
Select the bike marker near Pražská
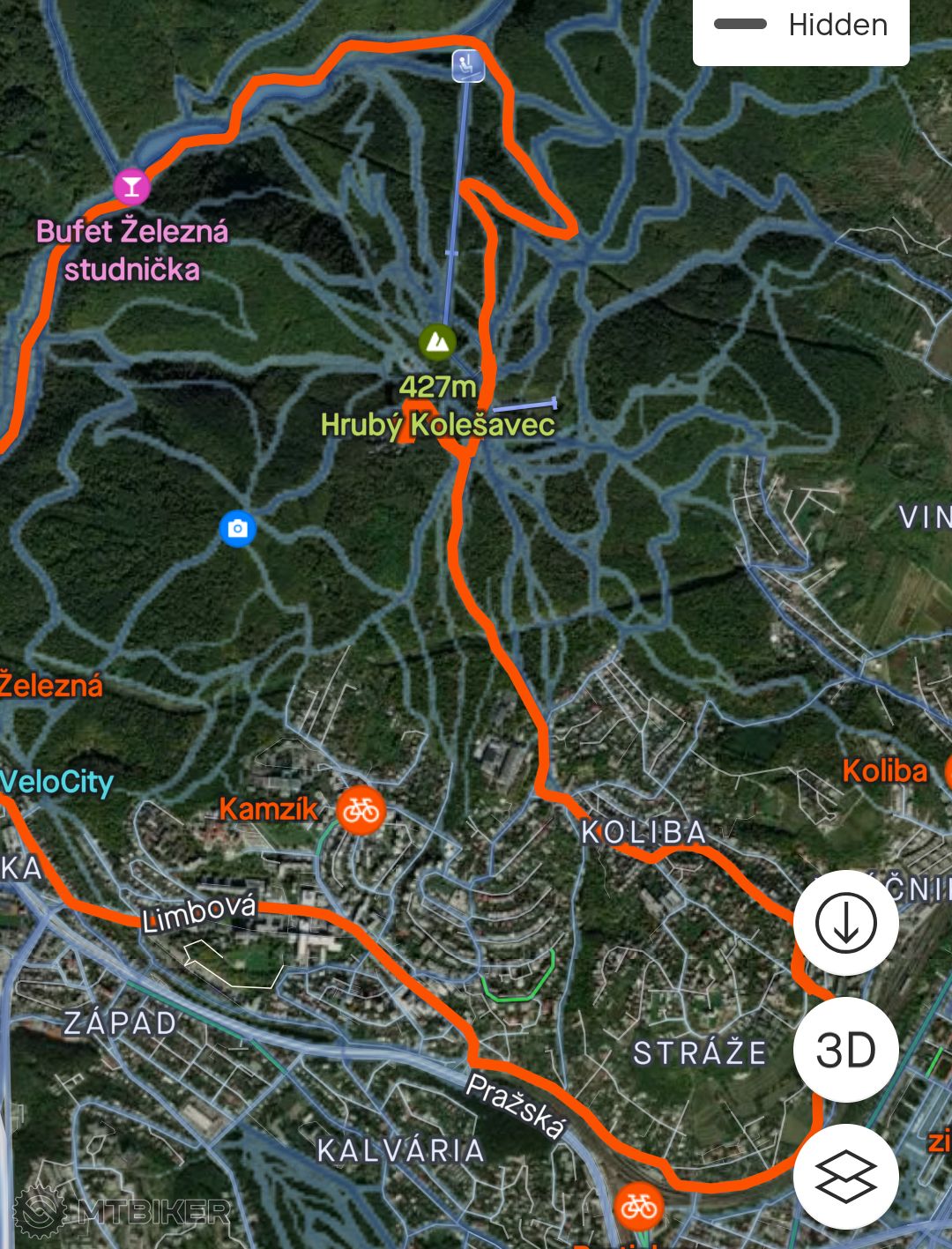pos(638,1207)
